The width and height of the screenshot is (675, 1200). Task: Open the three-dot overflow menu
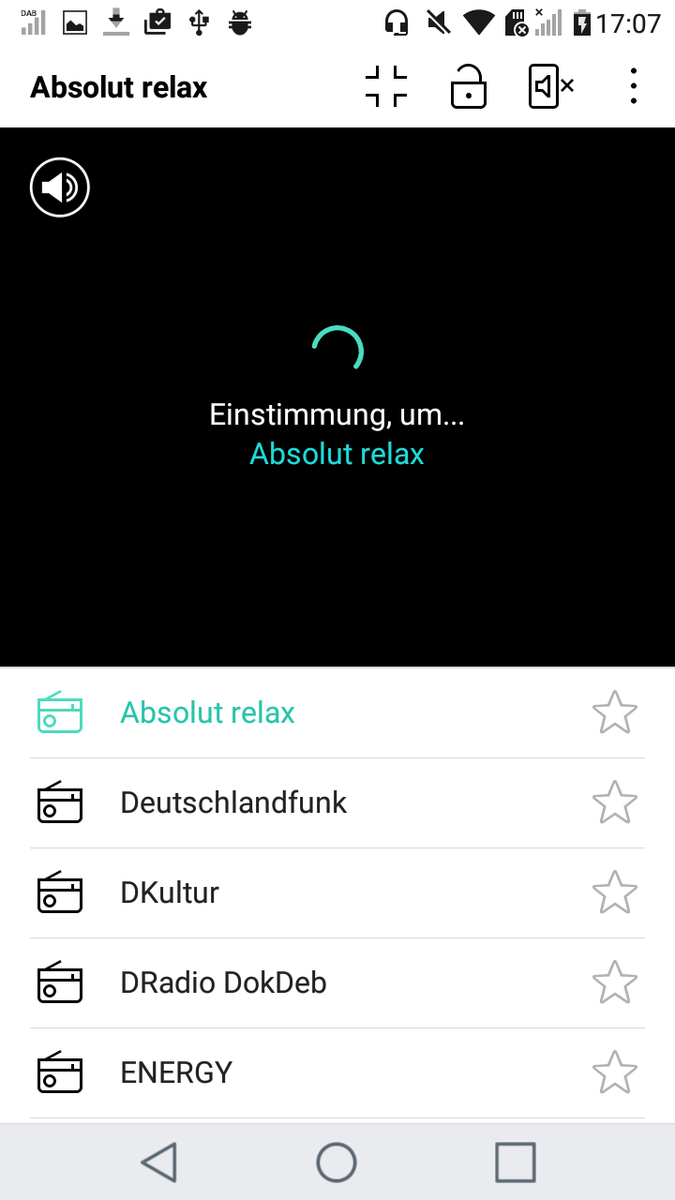634,87
